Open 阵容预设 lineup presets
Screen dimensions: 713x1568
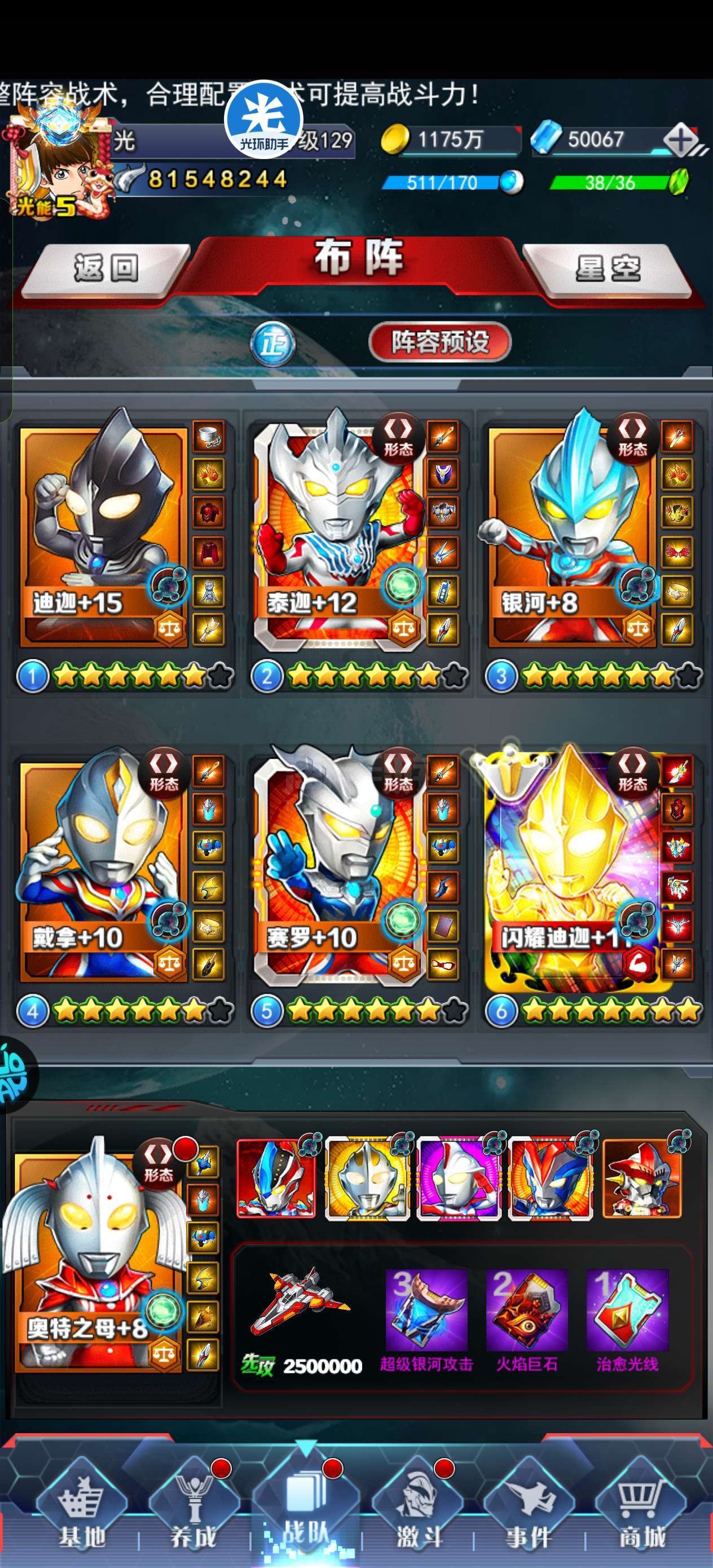tap(439, 342)
